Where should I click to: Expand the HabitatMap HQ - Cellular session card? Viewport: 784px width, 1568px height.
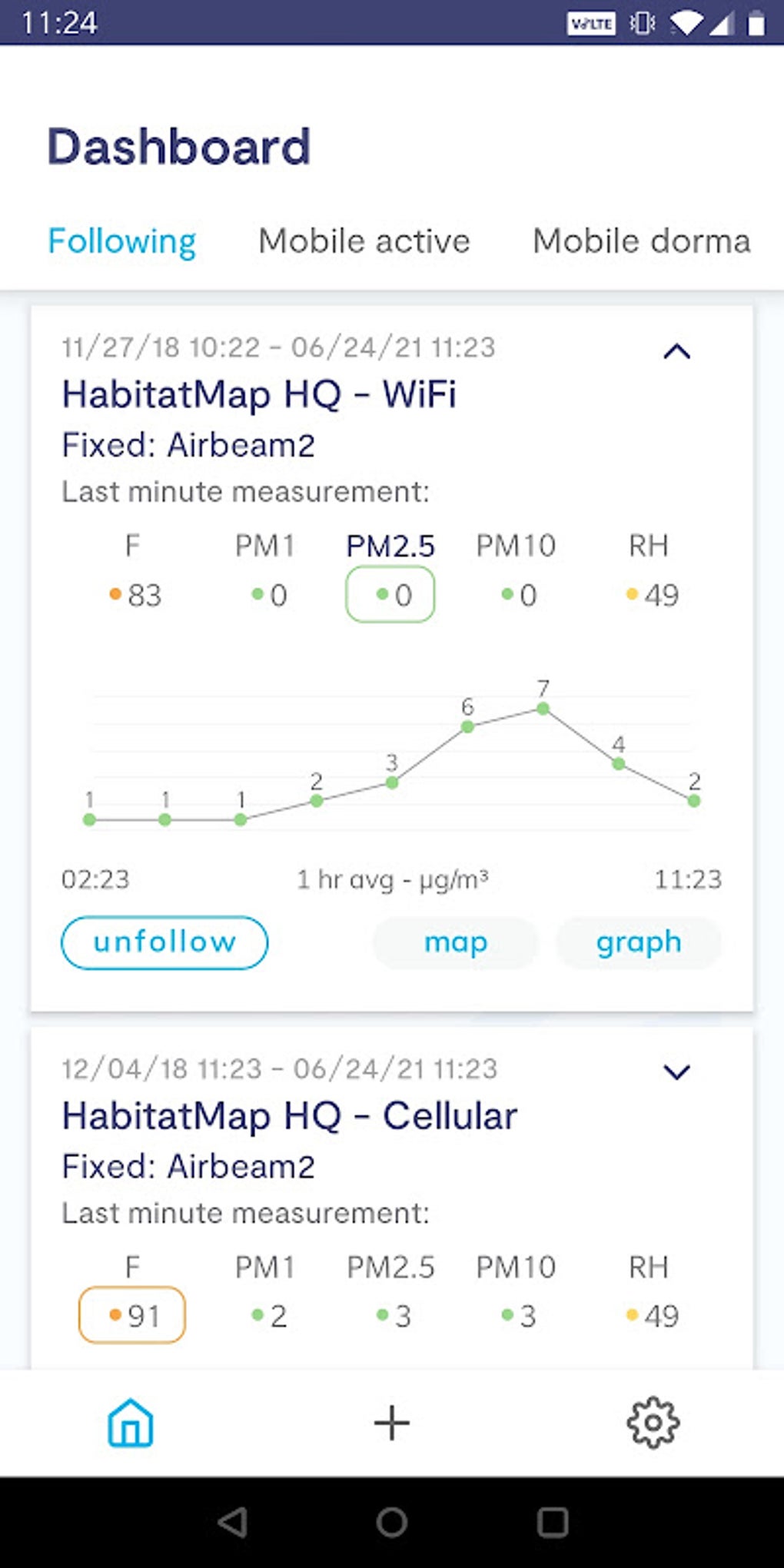click(677, 1071)
